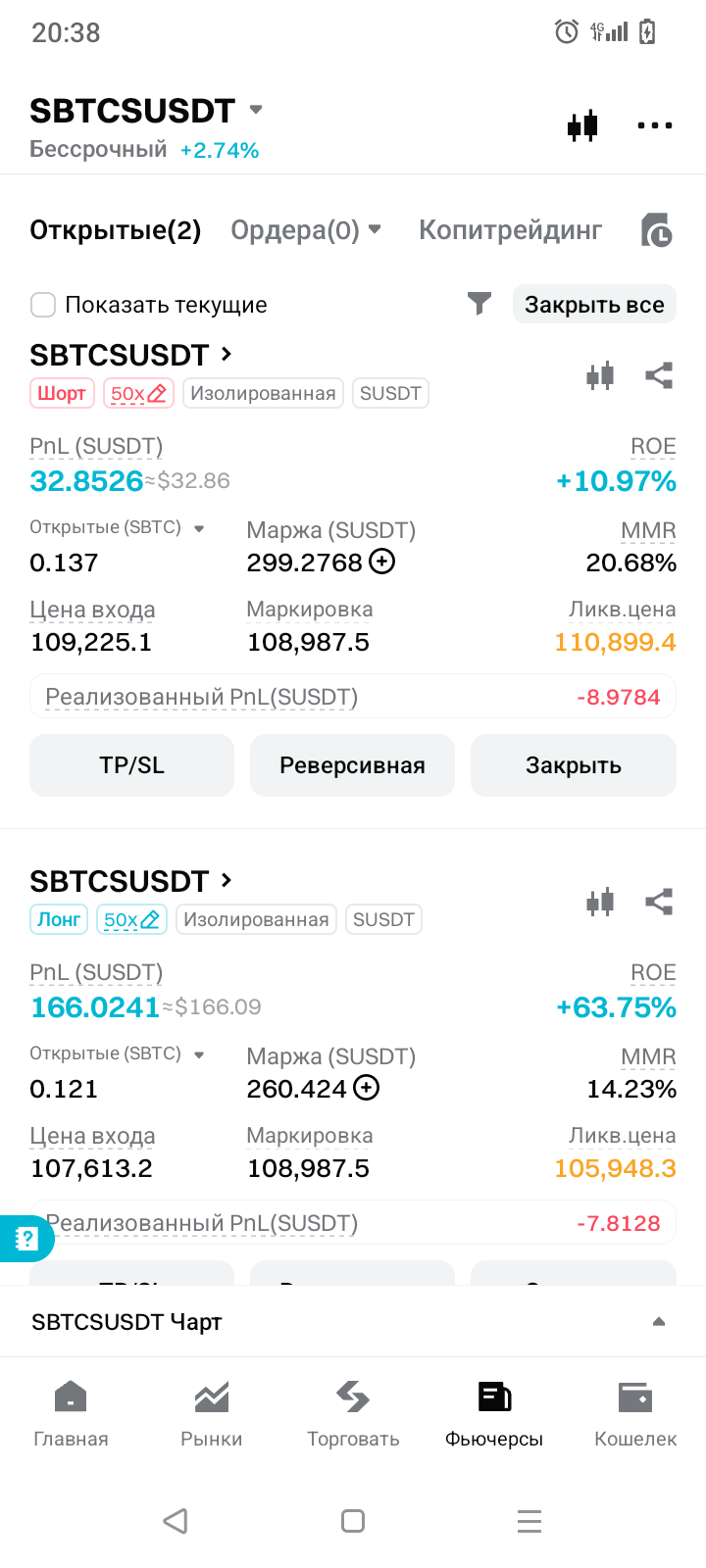This screenshot has height=1568, width=706.
Task: Share the Шорт position
Action: [659, 375]
